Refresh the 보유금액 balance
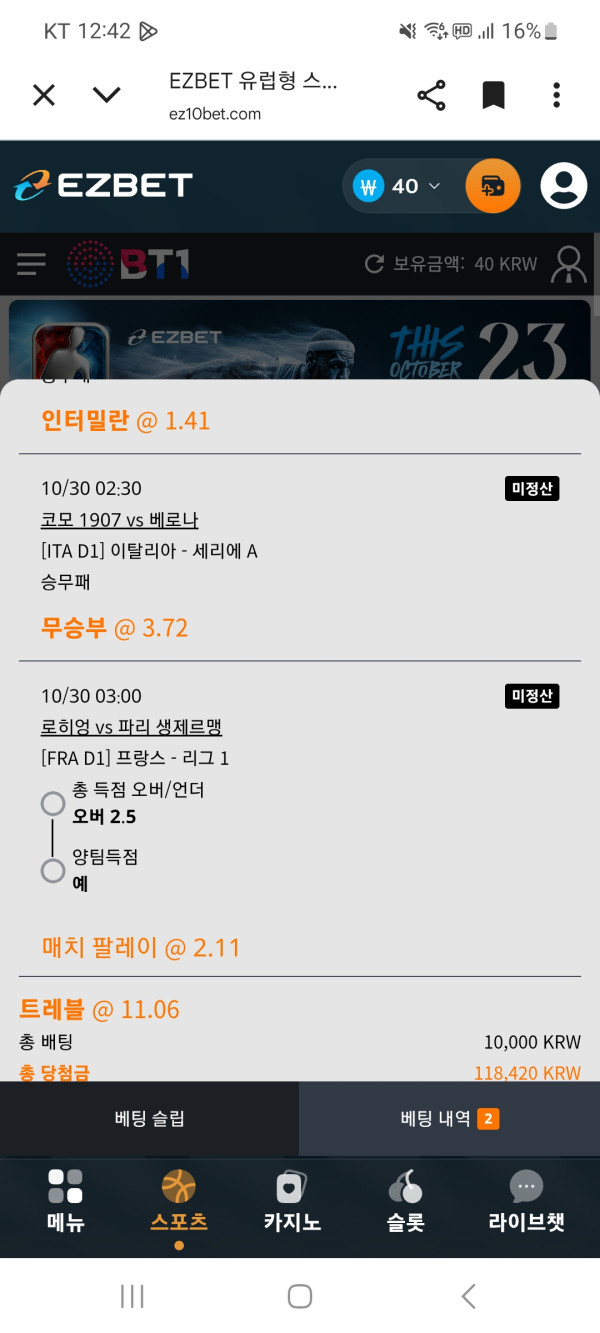Image resolution: width=600 pixels, height=1333 pixels. tap(374, 264)
